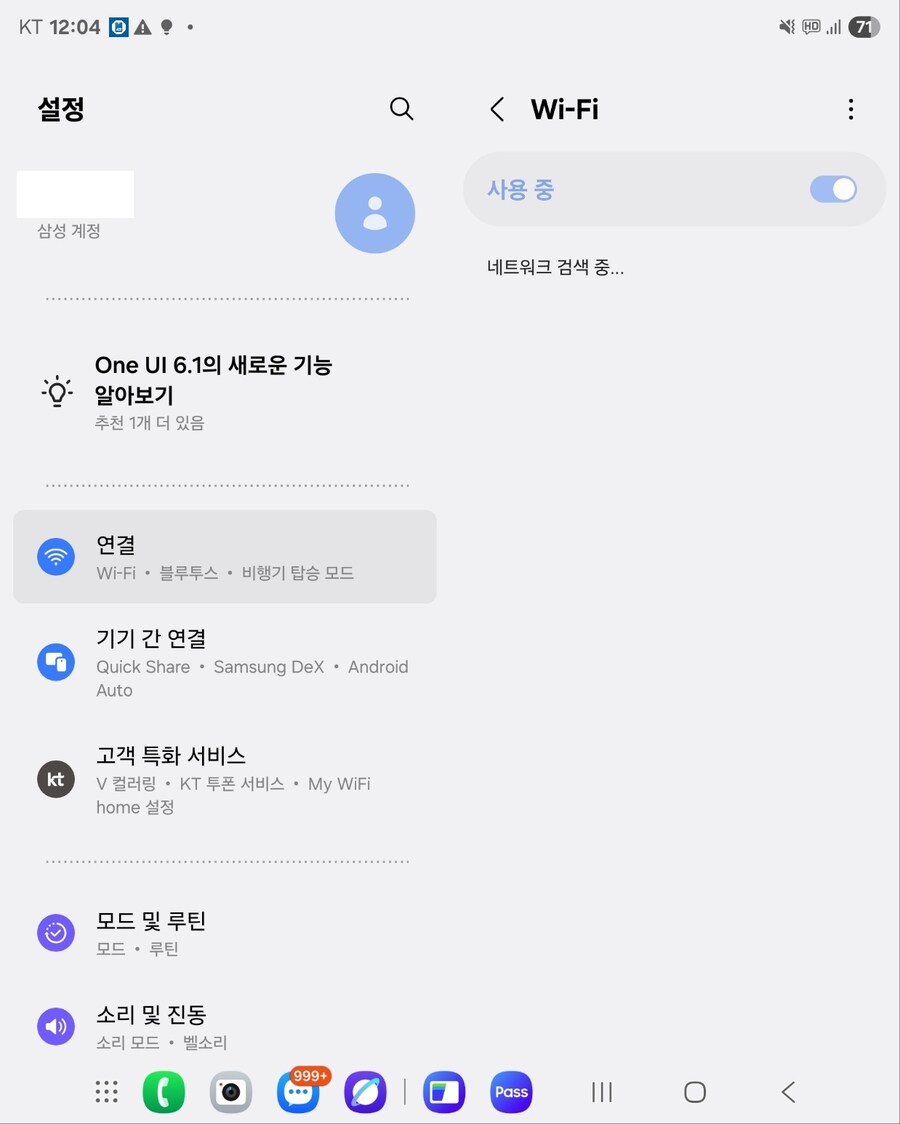The width and height of the screenshot is (900, 1124).
Task: Tap the 네트워크 검색 중 text
Action: pyautogui.click(x=558, y=267)
